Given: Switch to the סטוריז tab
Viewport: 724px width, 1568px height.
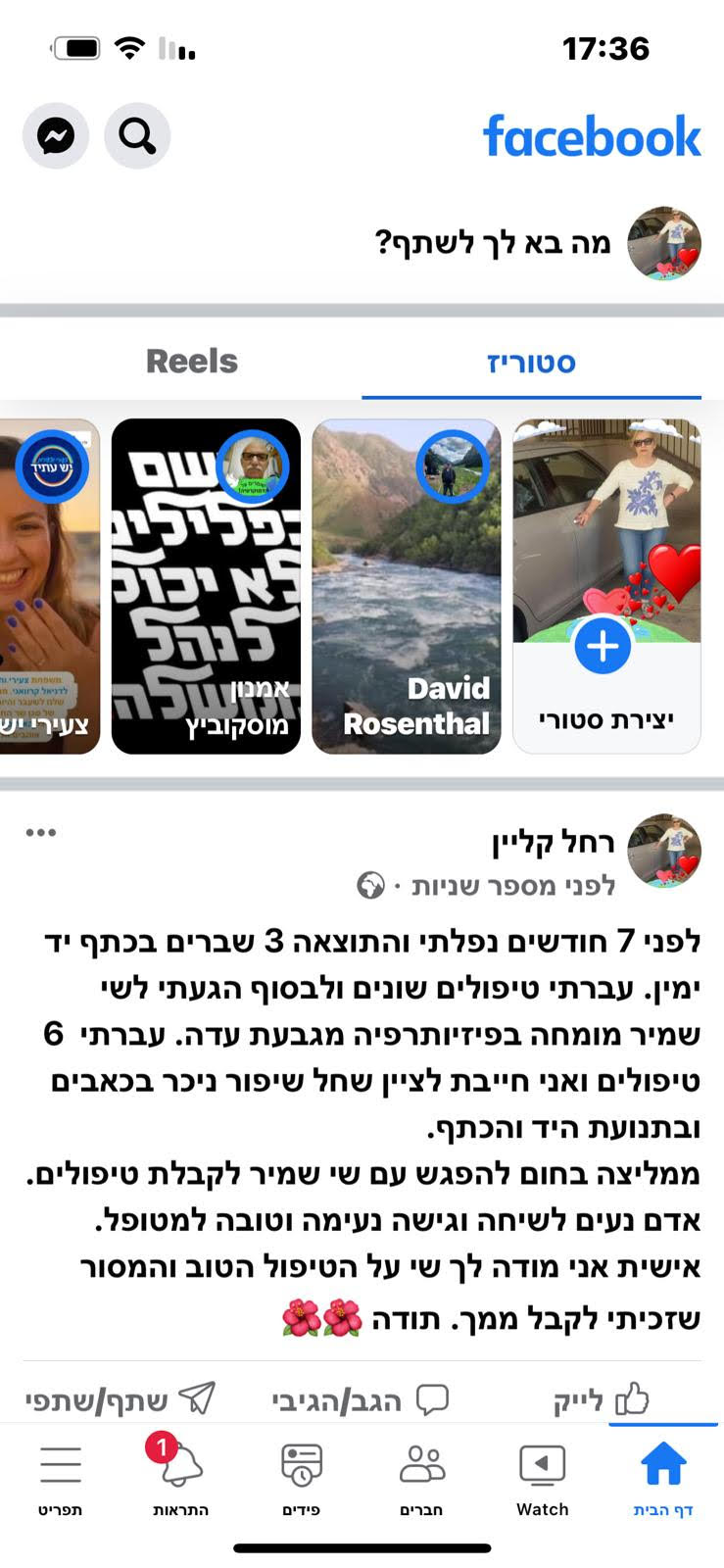Looking at the screenshot, I should coord(531,363).
